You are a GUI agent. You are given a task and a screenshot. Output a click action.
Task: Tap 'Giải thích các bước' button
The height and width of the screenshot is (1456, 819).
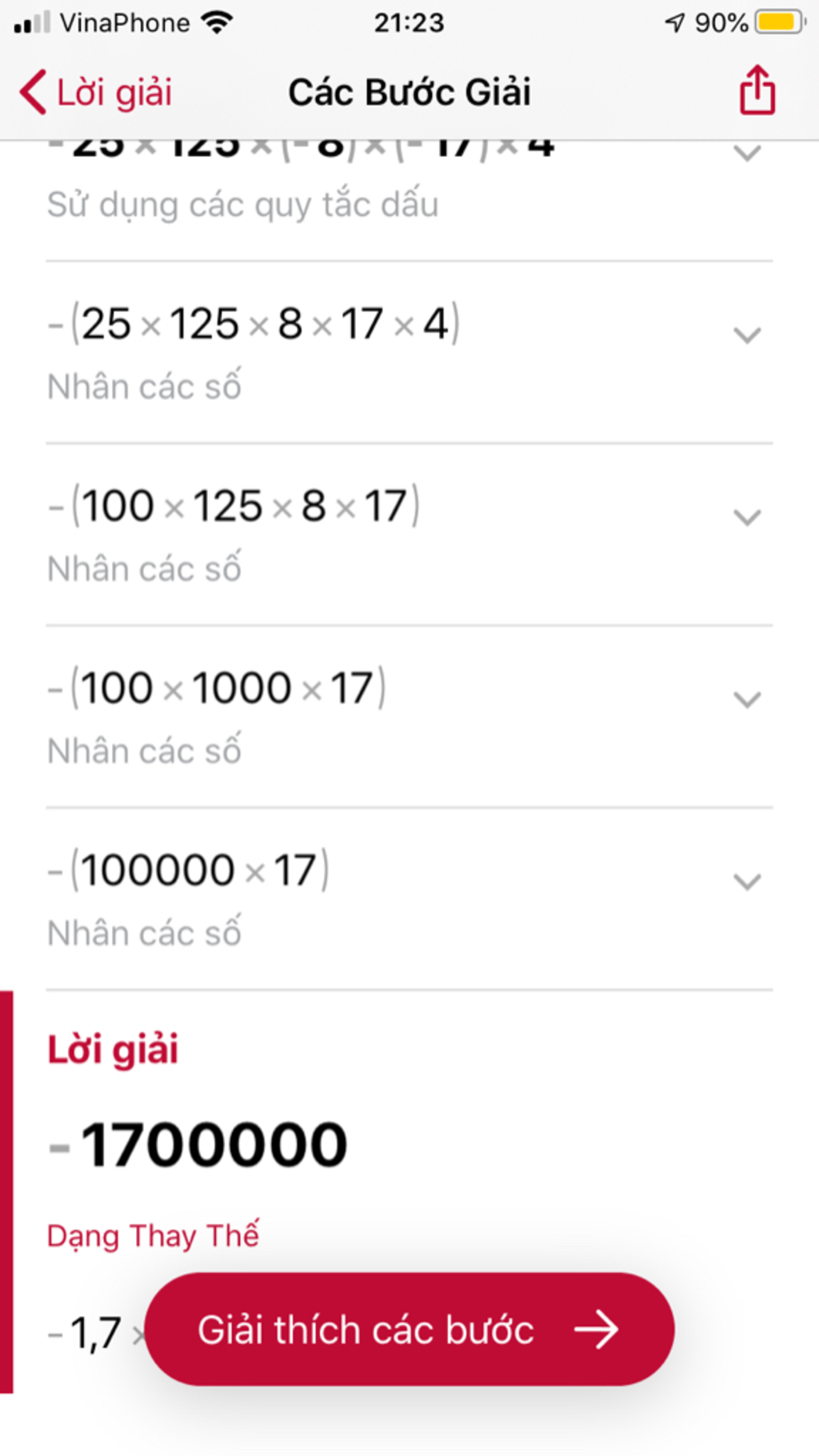pos(409,1329)
